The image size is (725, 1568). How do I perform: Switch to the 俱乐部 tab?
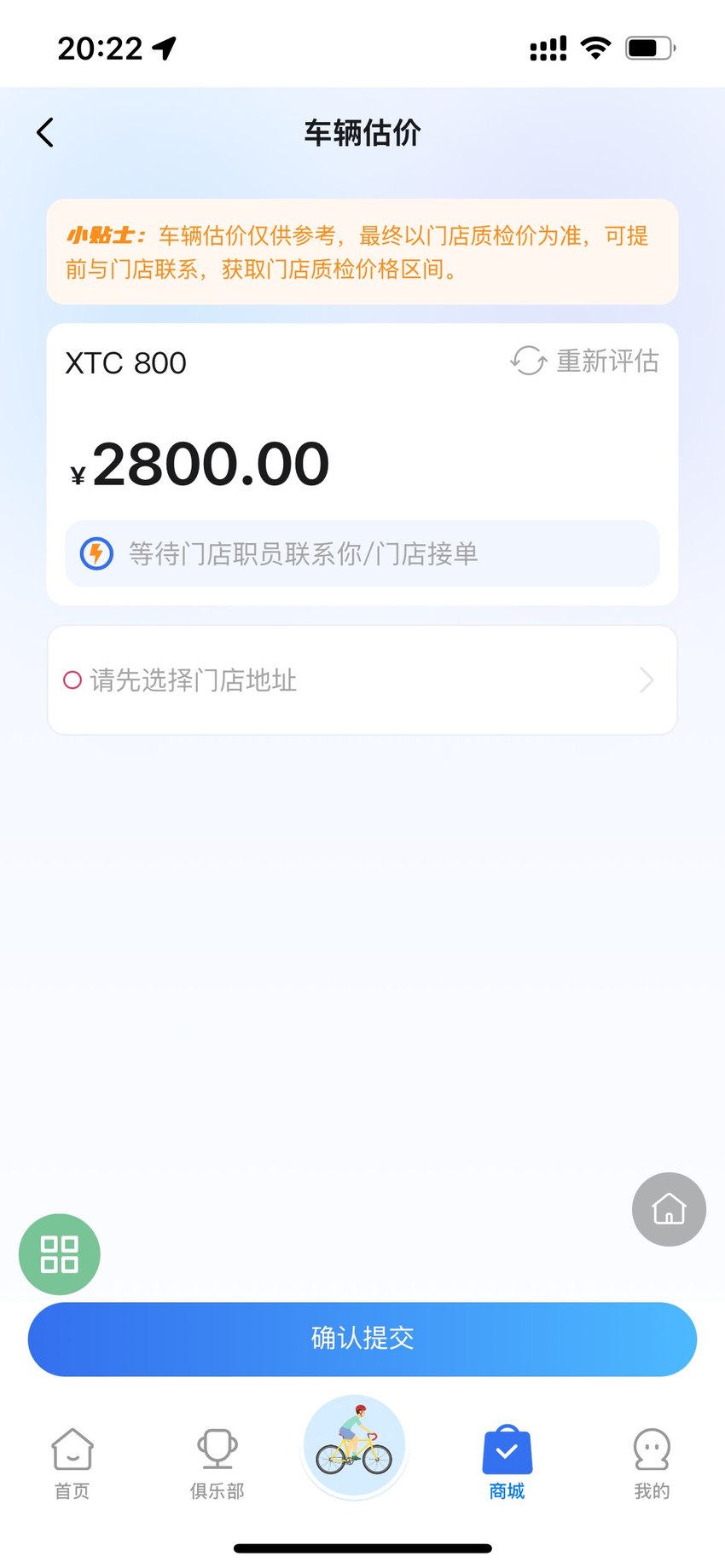tap(217, 1463)
